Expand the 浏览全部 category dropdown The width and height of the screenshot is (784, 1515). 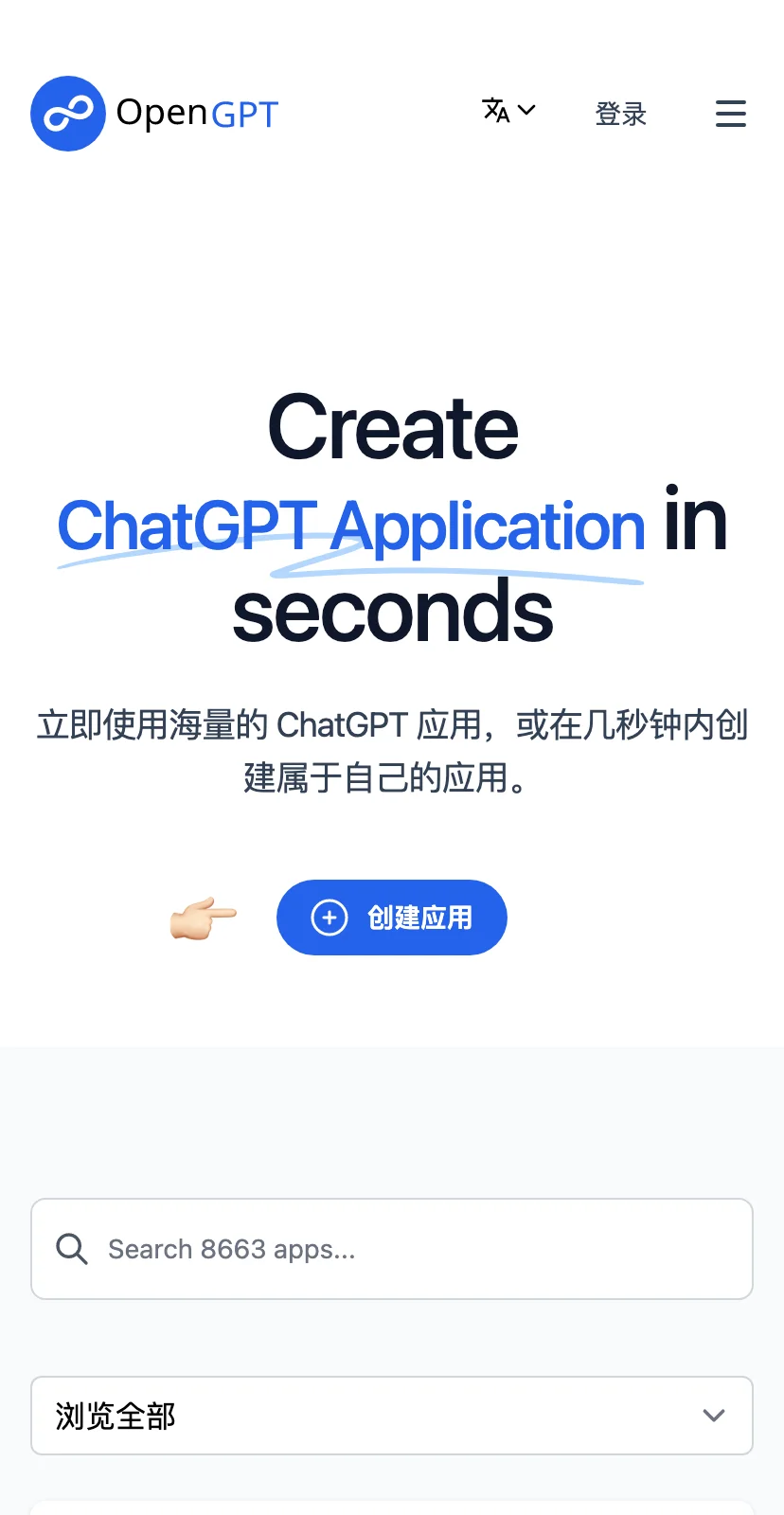pyautogui.click(x=392, y=1416)
